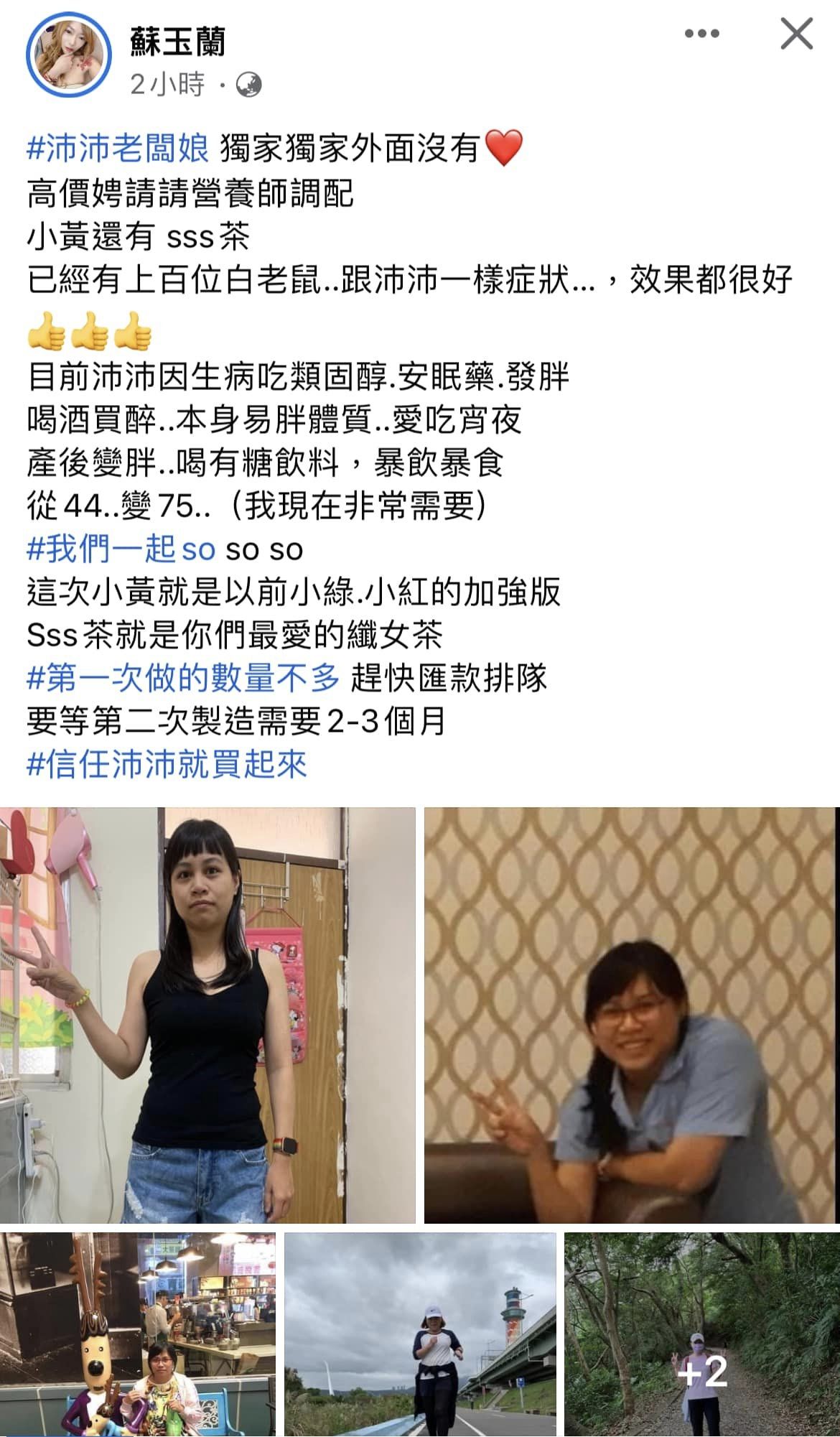Screen dimensions: 840x1437
Task: Open the photo of the jogger on the road
Action: click(x=420, y=1334)
